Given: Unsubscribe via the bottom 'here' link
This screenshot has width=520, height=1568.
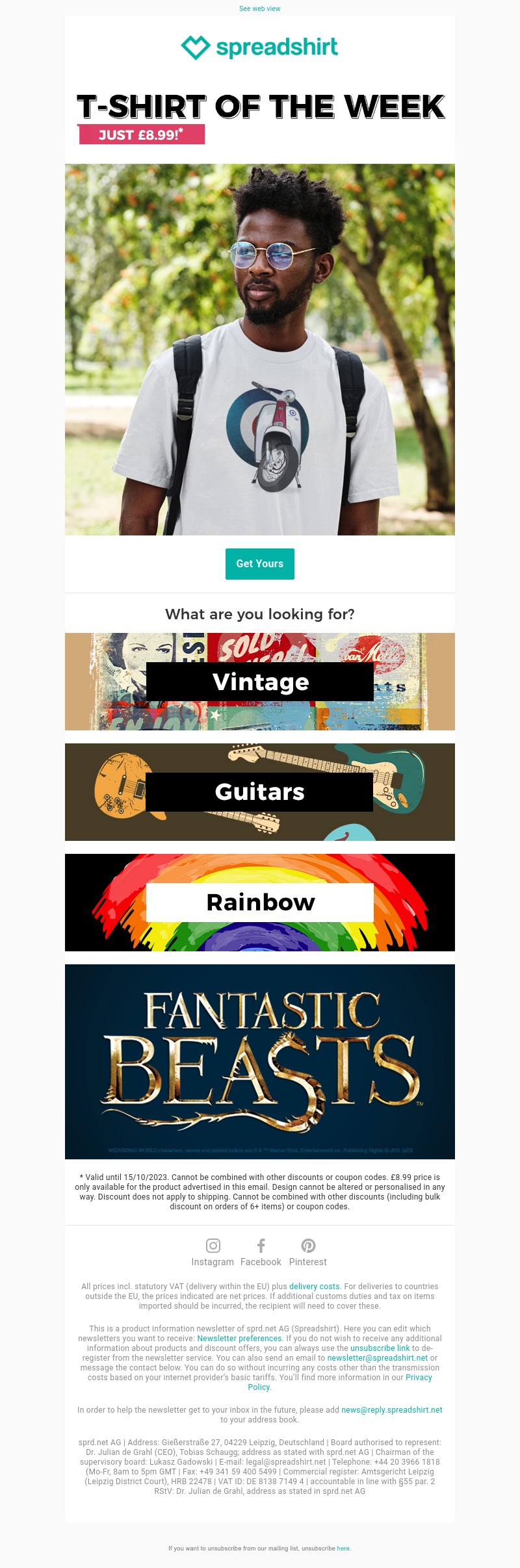Looking at the screenshot, I should pos(343,1549).
